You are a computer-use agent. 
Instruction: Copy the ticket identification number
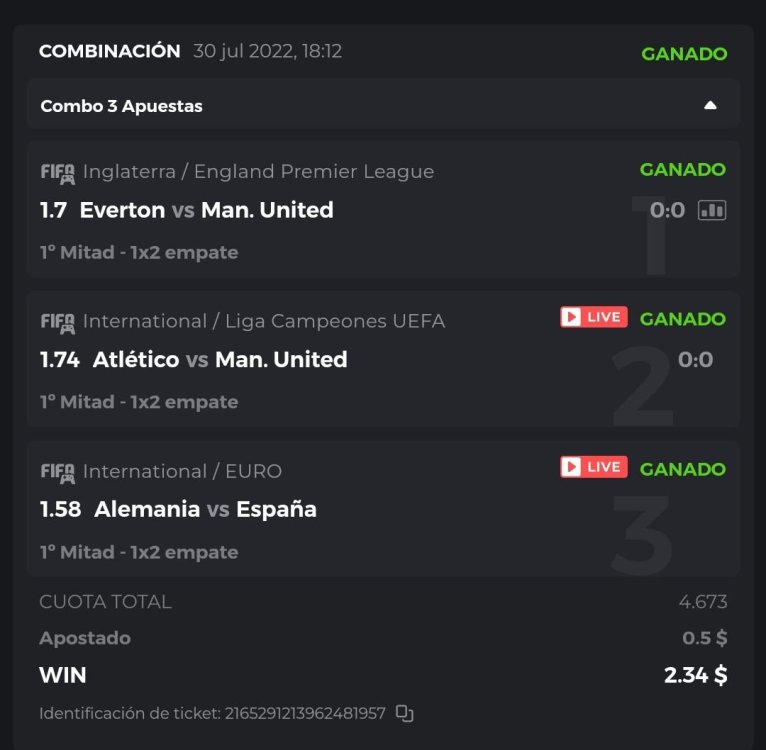(x=404, y=713)
